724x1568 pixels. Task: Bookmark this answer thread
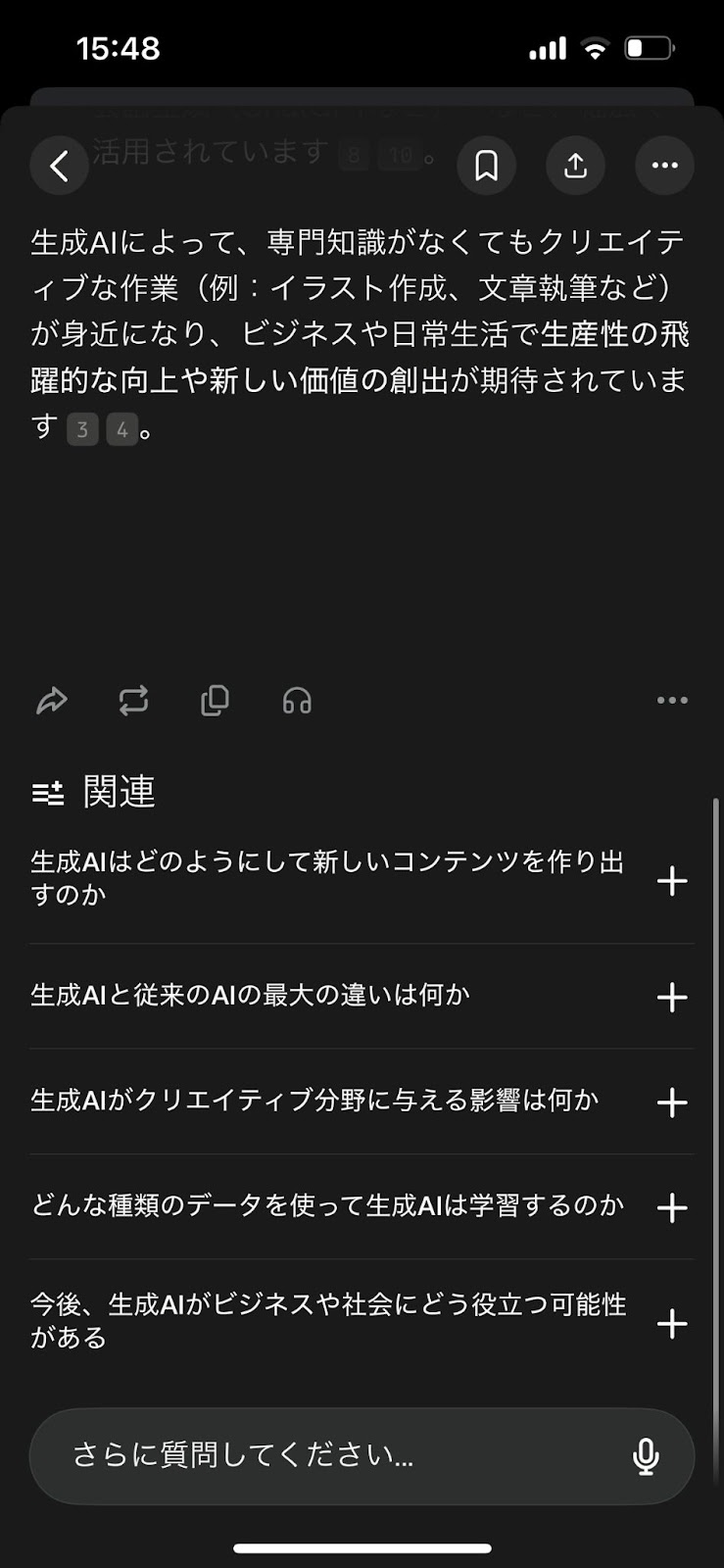pos(487,166)
